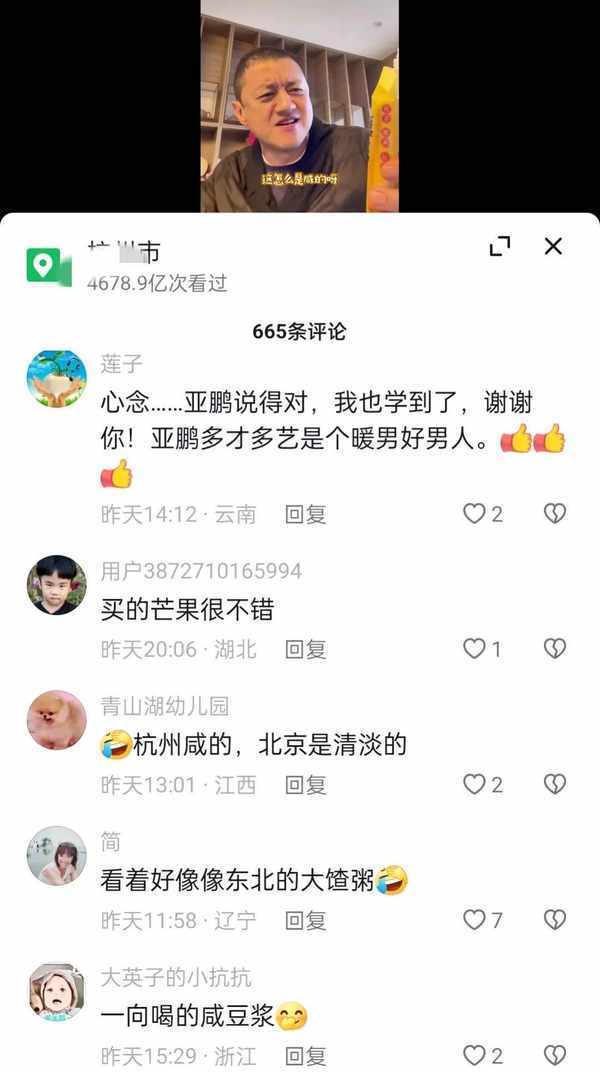This screenshot has height=1072, width=600.
Task: Return to the video above comments
Action: click(300, 105)
